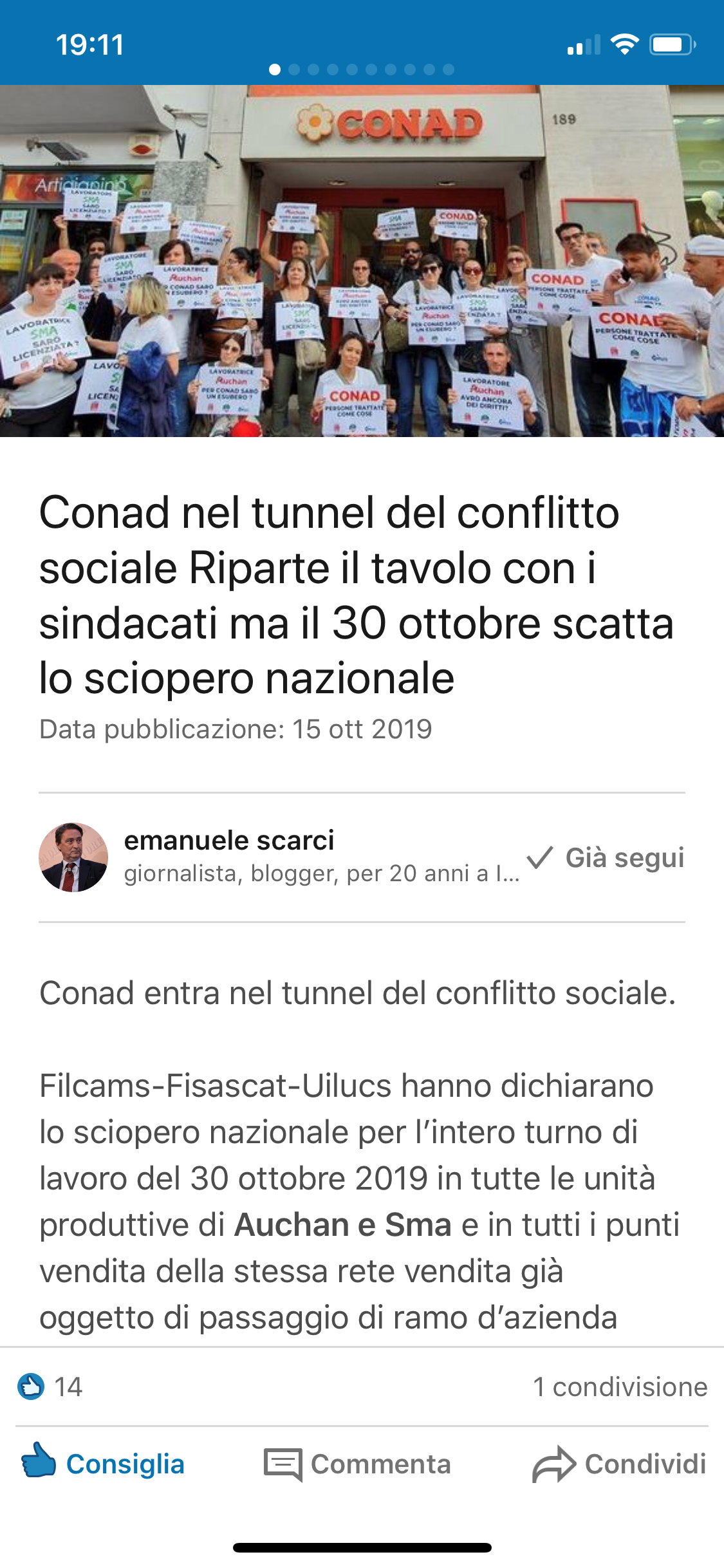Tap the Consiglia like button

[103, 1464]
